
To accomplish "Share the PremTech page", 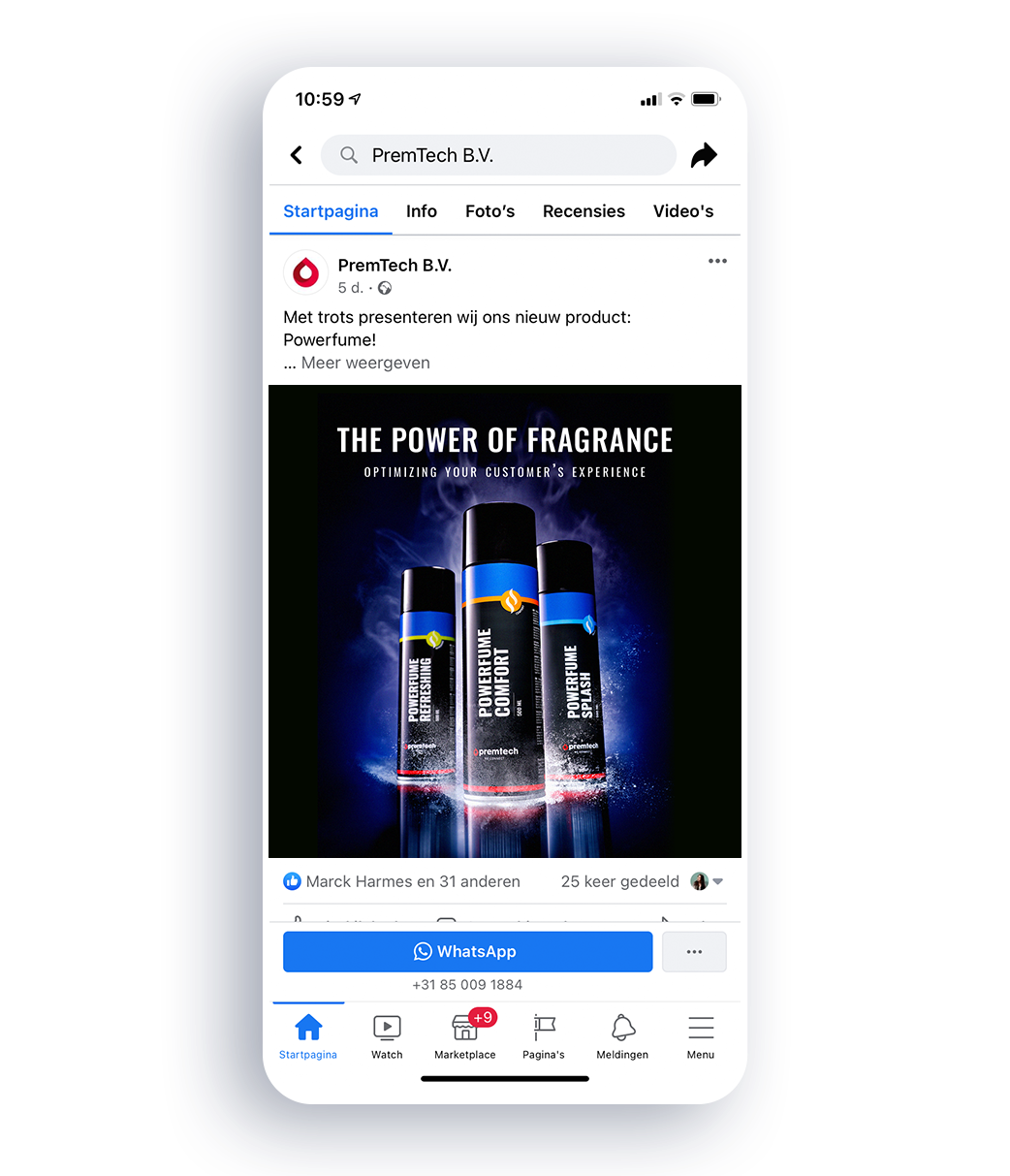I will [704, 155].
